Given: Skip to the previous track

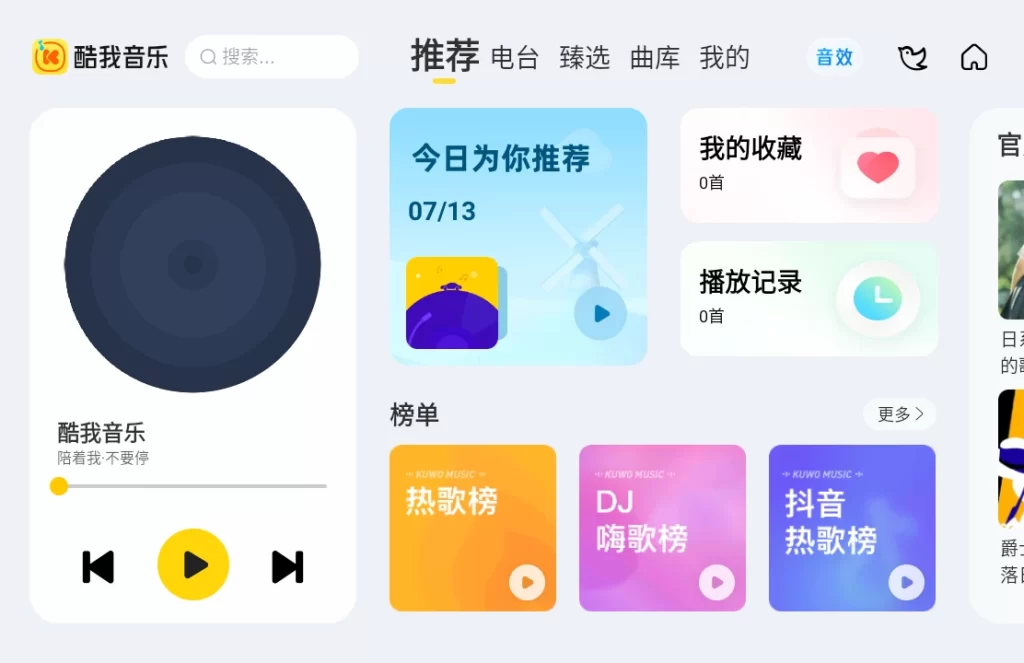Looking at the screenshot, I should 98,567.
